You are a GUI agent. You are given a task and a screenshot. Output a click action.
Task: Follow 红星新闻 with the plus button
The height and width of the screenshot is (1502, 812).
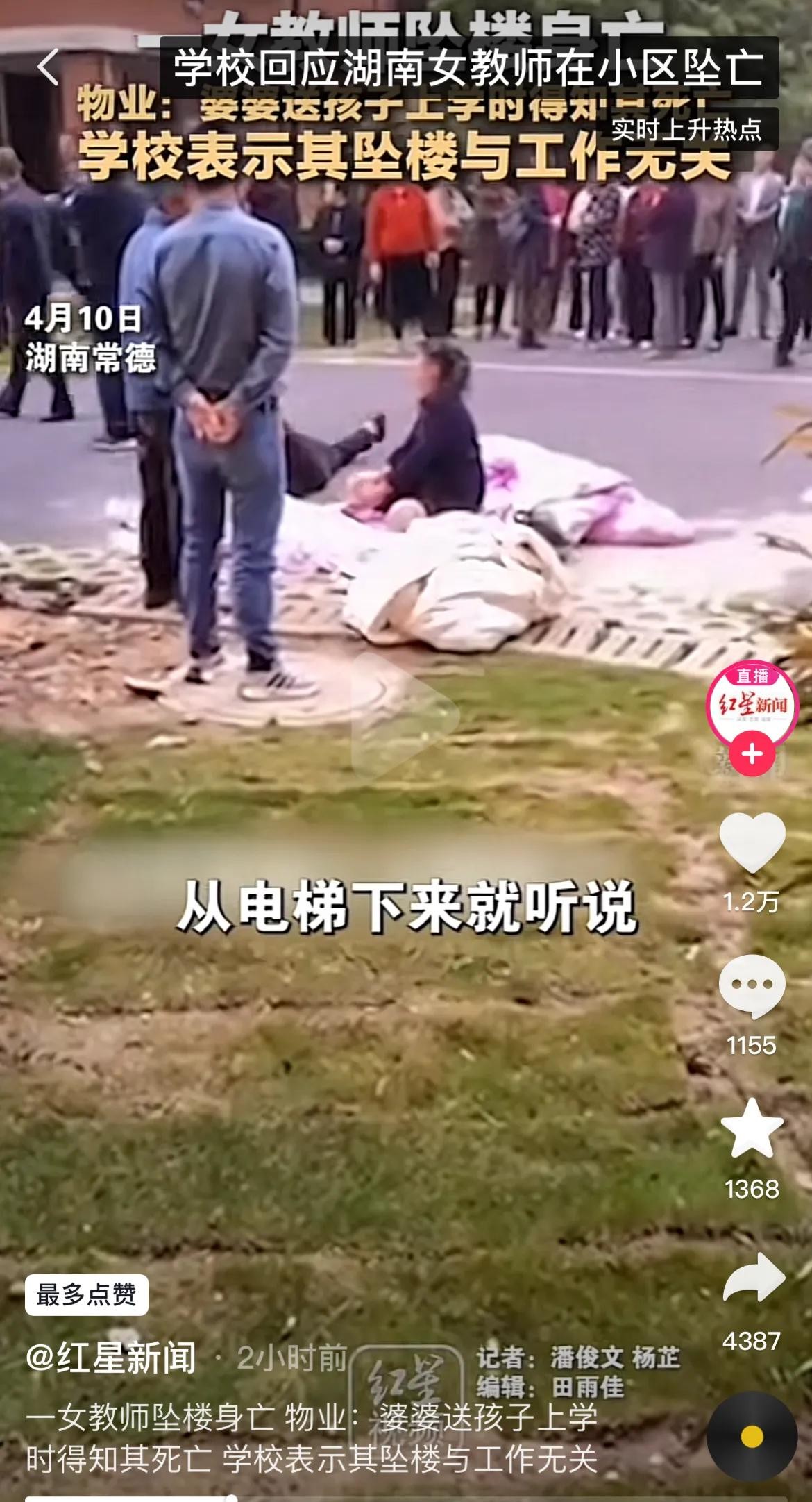click(752, 754)
